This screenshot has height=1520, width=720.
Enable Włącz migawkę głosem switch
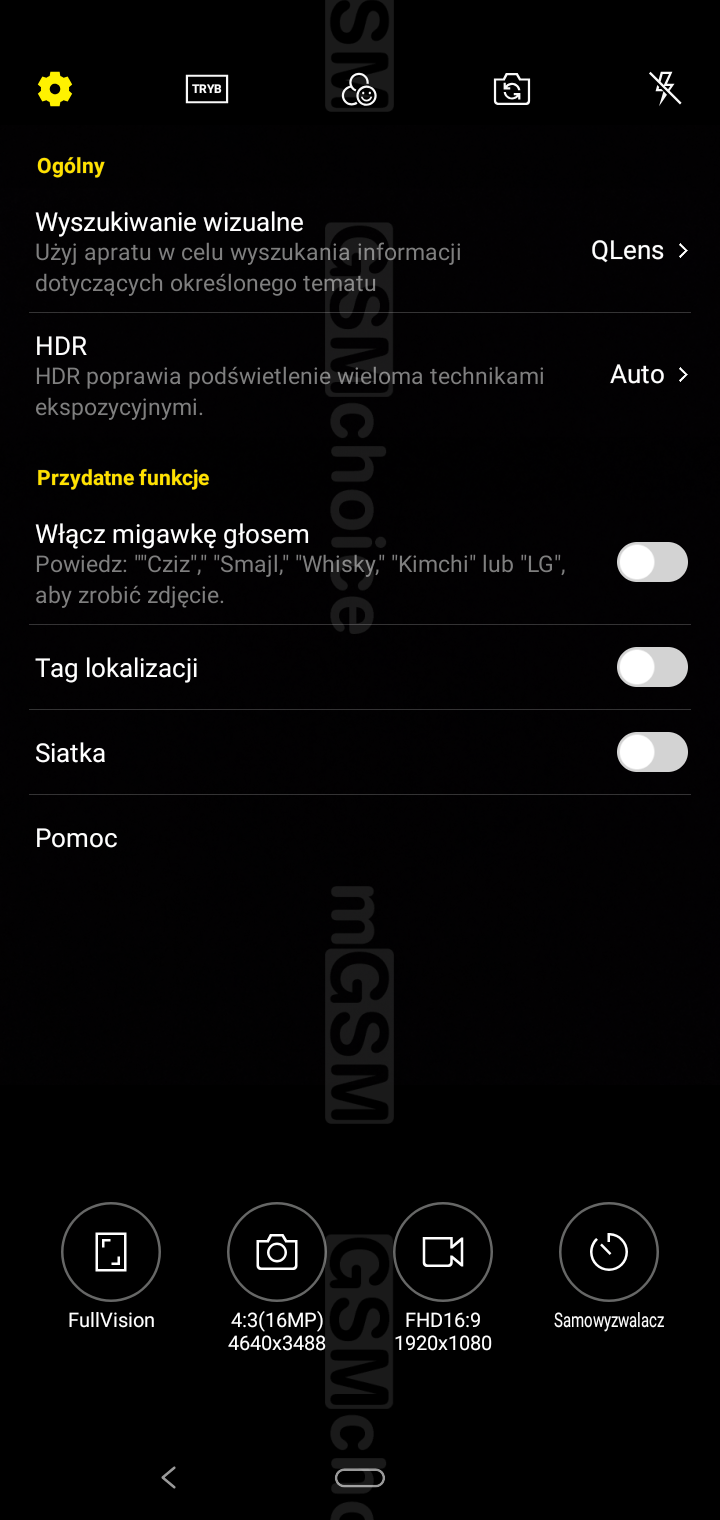coord(652,562)
